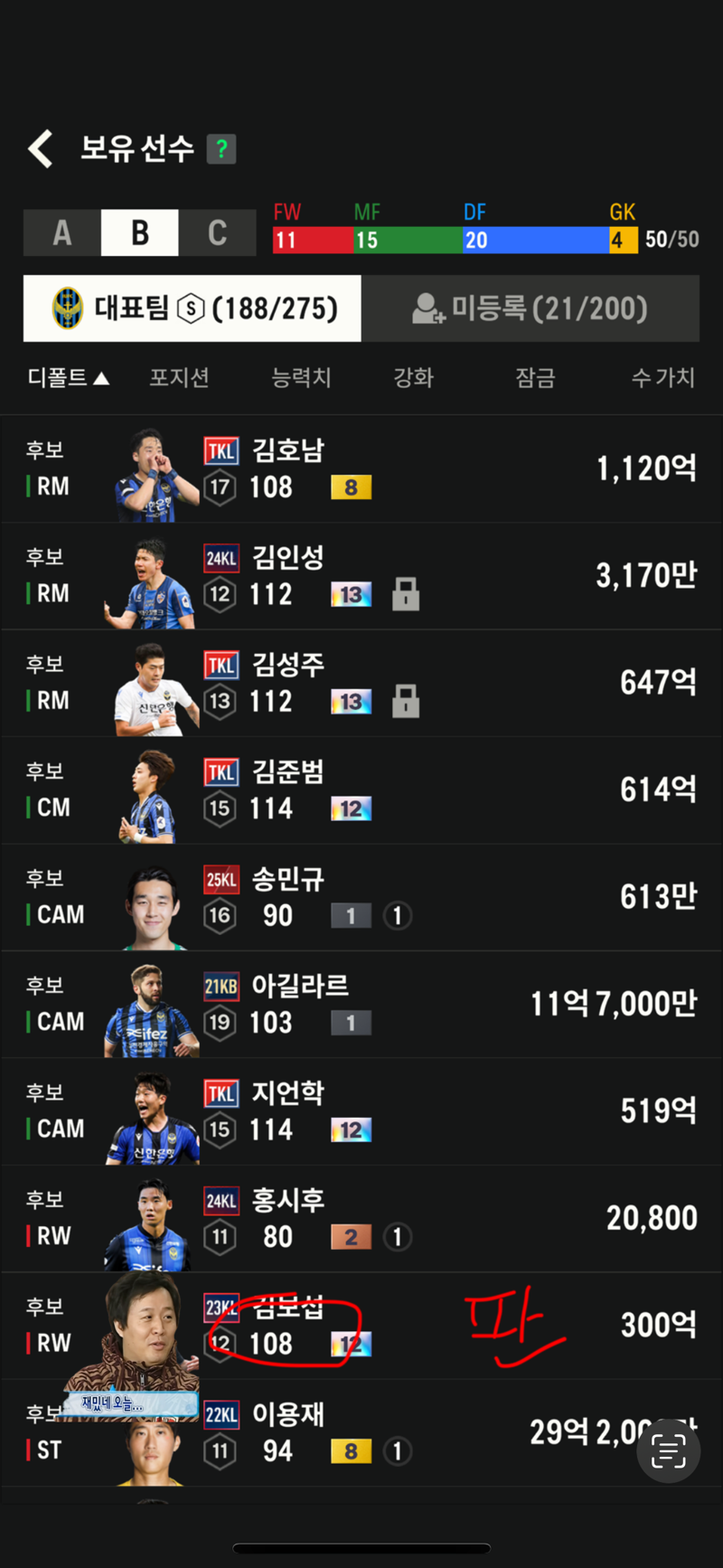
Task: Sort the list by 능력치
Action: coord(301,378)
